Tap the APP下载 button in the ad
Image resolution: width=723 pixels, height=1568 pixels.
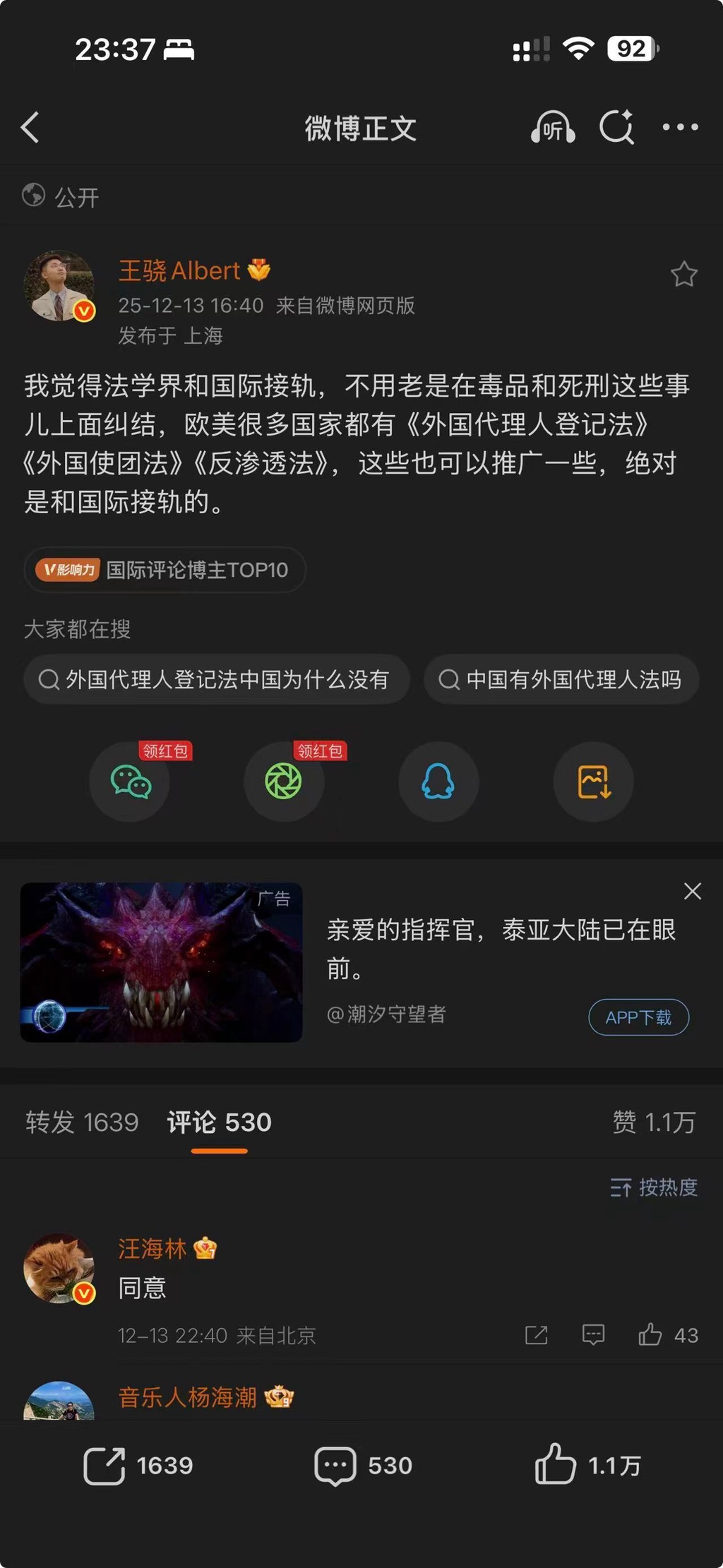tap(638, 1017)
